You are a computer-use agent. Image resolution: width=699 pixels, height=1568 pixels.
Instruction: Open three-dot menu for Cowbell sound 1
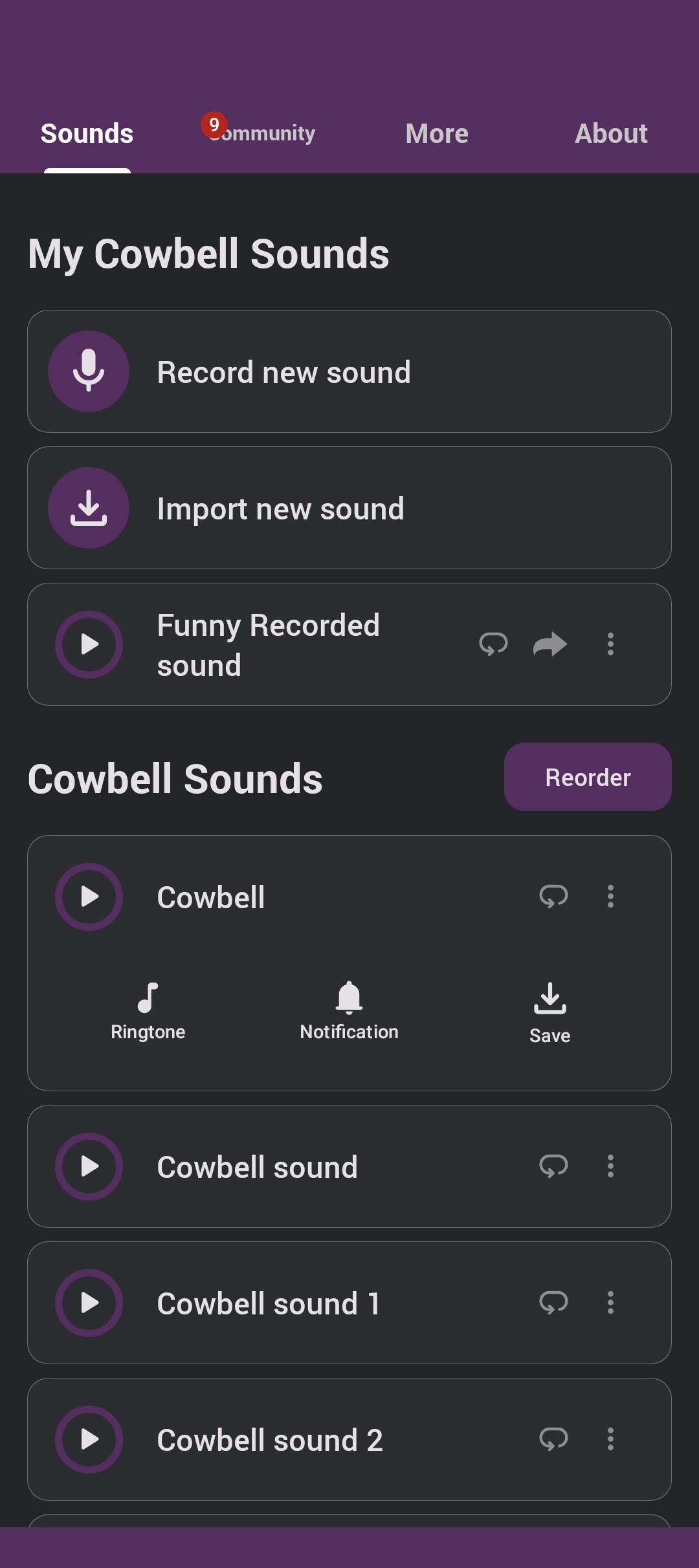(610, 1303)
